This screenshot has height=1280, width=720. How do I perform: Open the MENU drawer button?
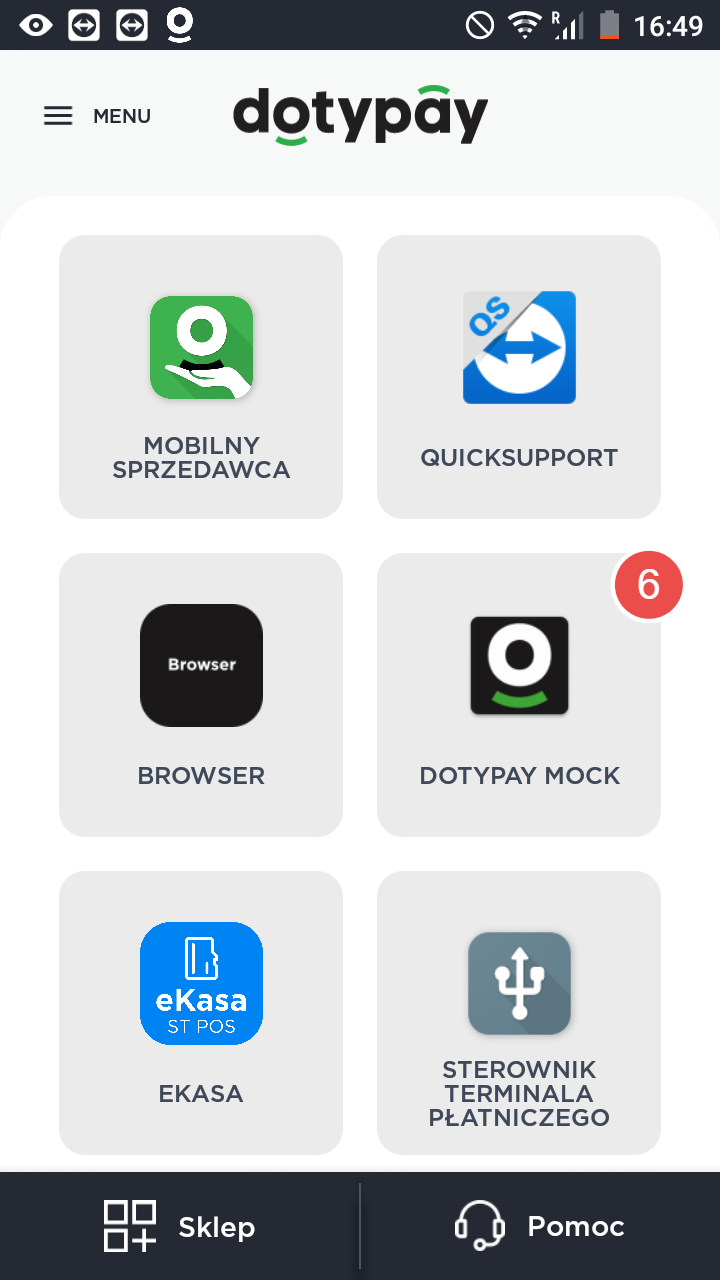pos(97,116)
